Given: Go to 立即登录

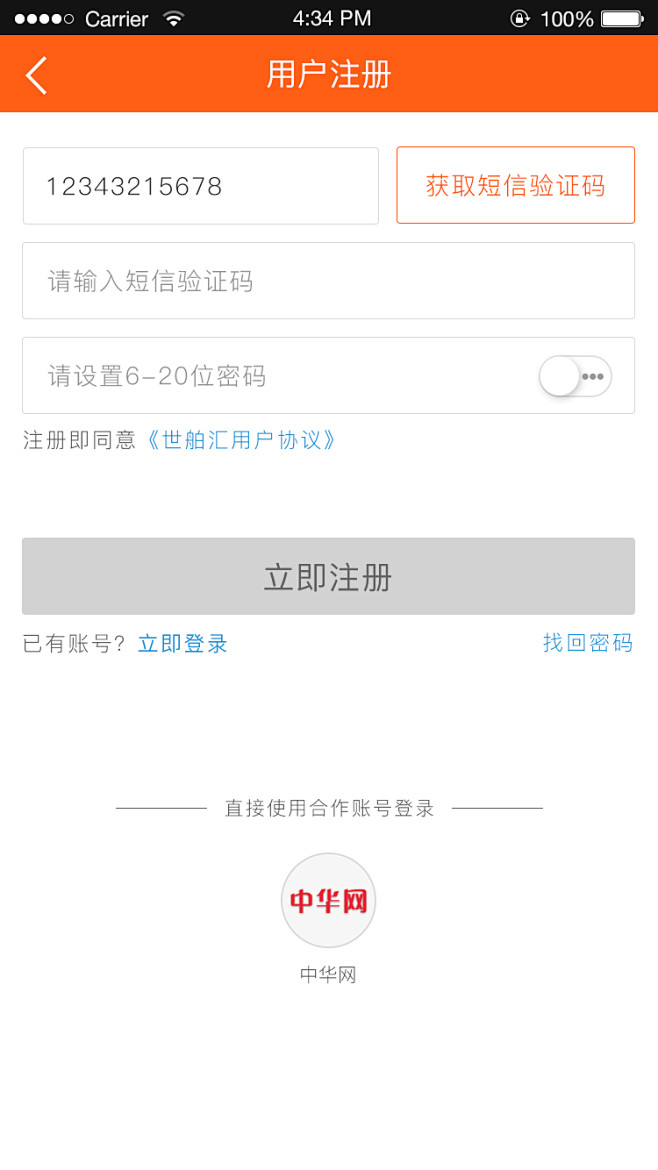Looking at the screenshot, I should click(183, 644).
